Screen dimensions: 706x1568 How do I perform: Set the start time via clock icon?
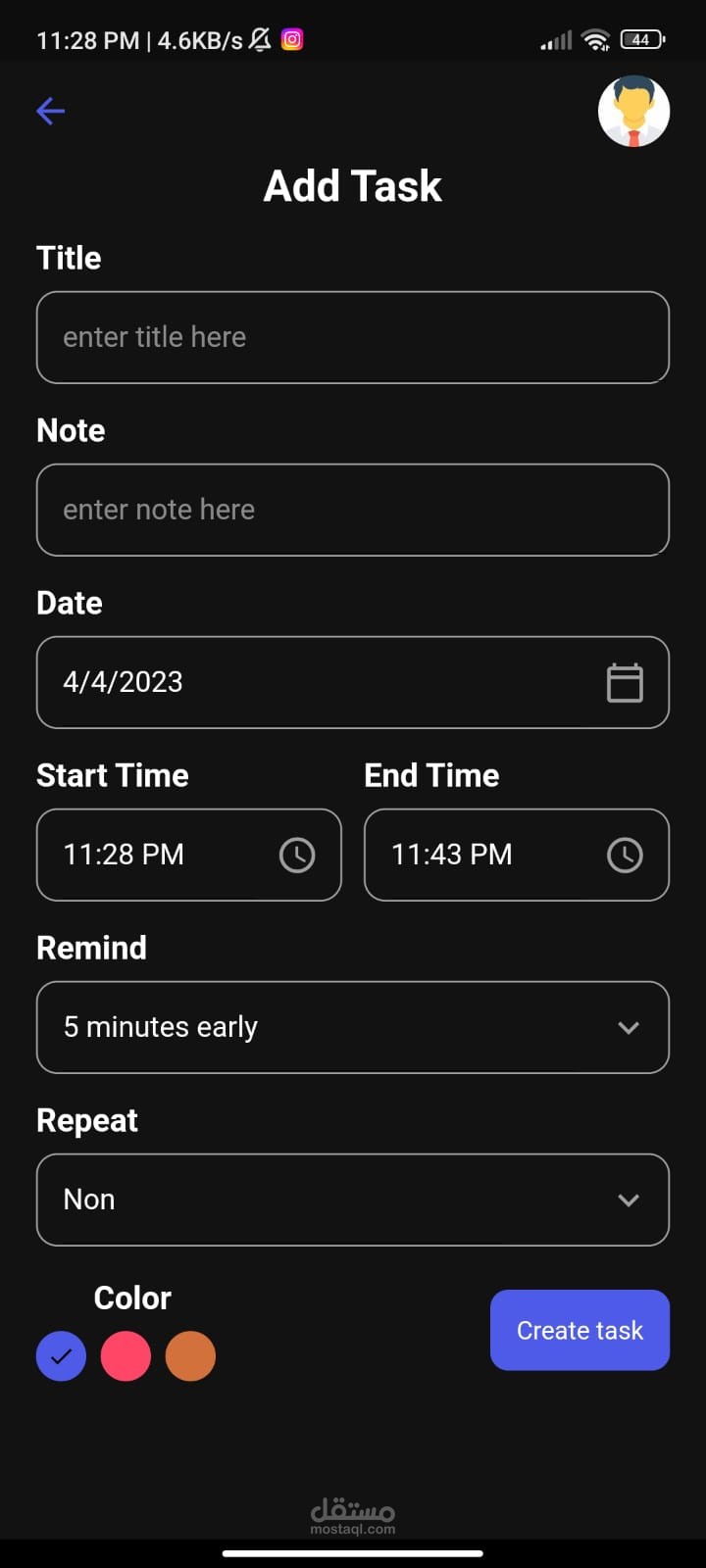[297, 855]
